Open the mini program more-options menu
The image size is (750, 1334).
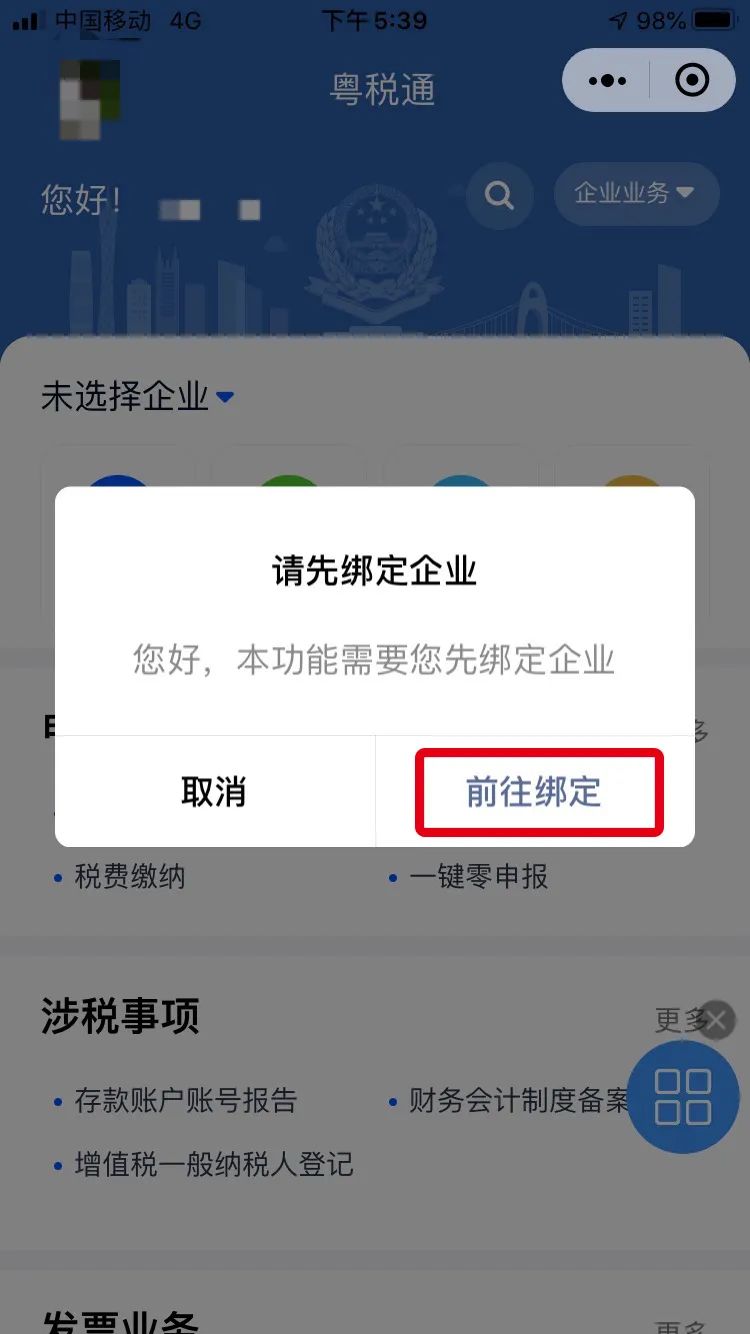tap(607, 80)
